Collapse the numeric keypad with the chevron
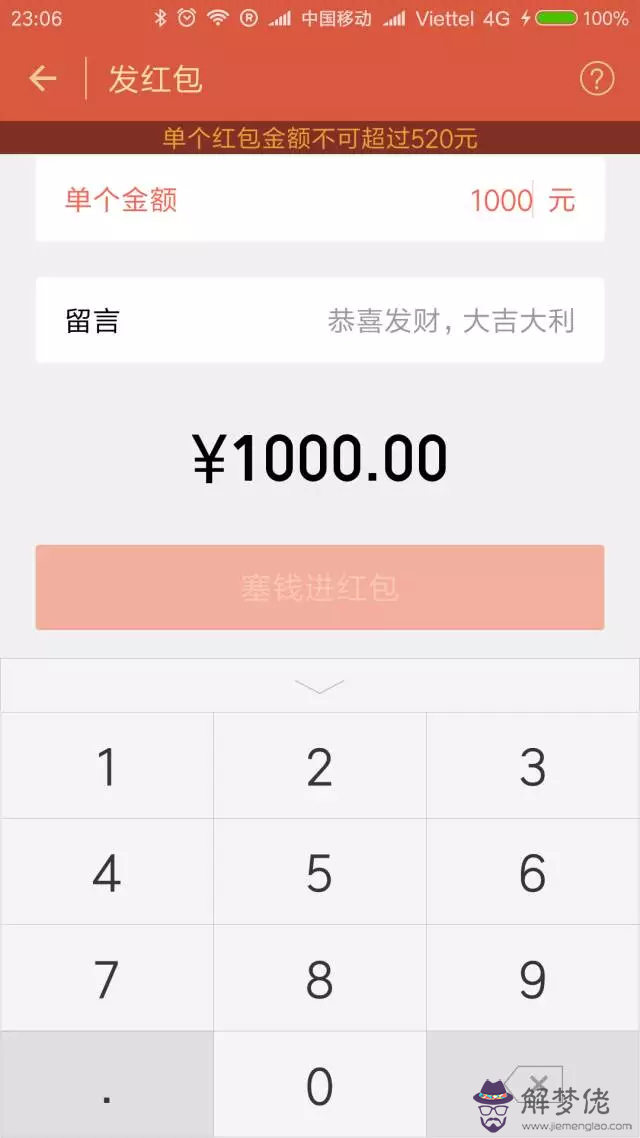The image size is (640, 1138). pos(320,686)
